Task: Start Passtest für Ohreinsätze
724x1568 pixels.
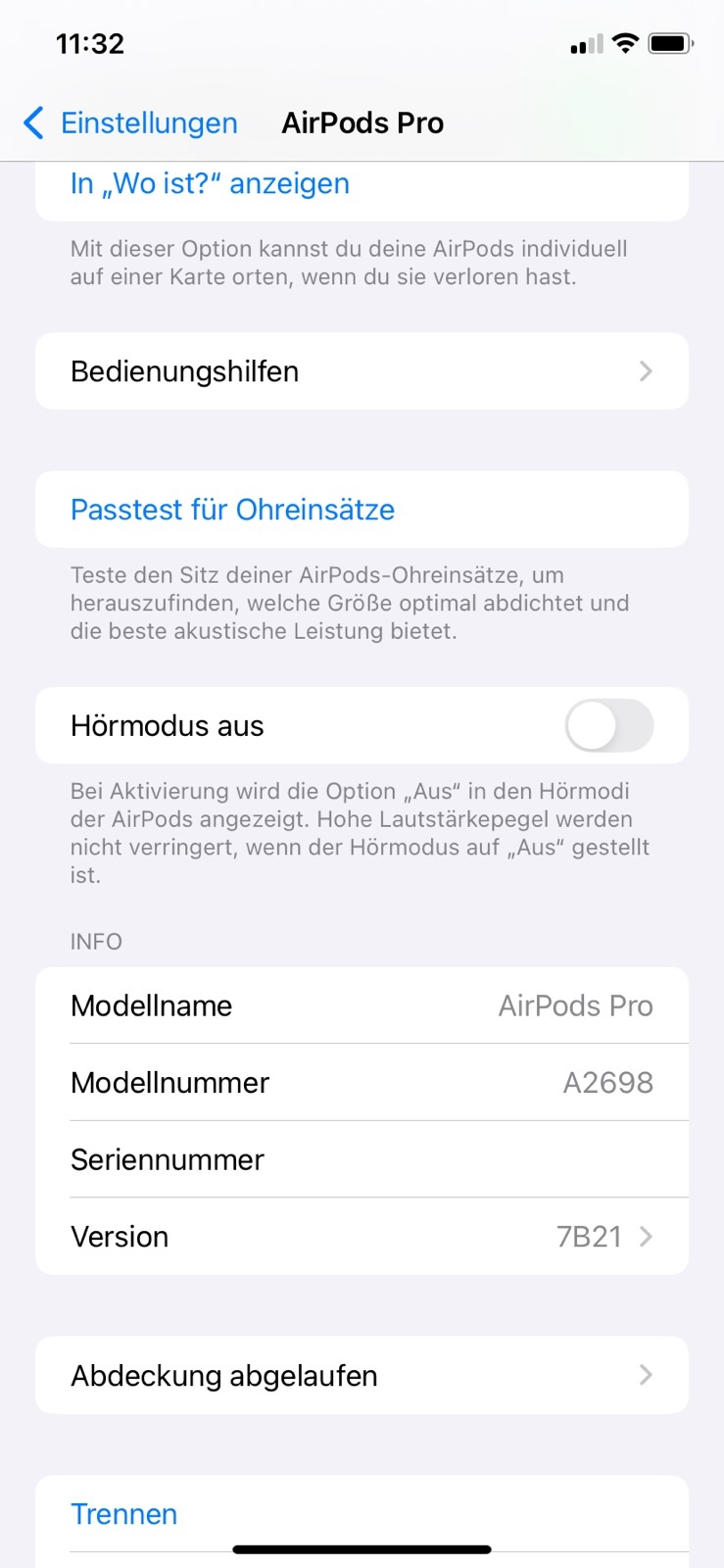Action: (x=233, y=510)
